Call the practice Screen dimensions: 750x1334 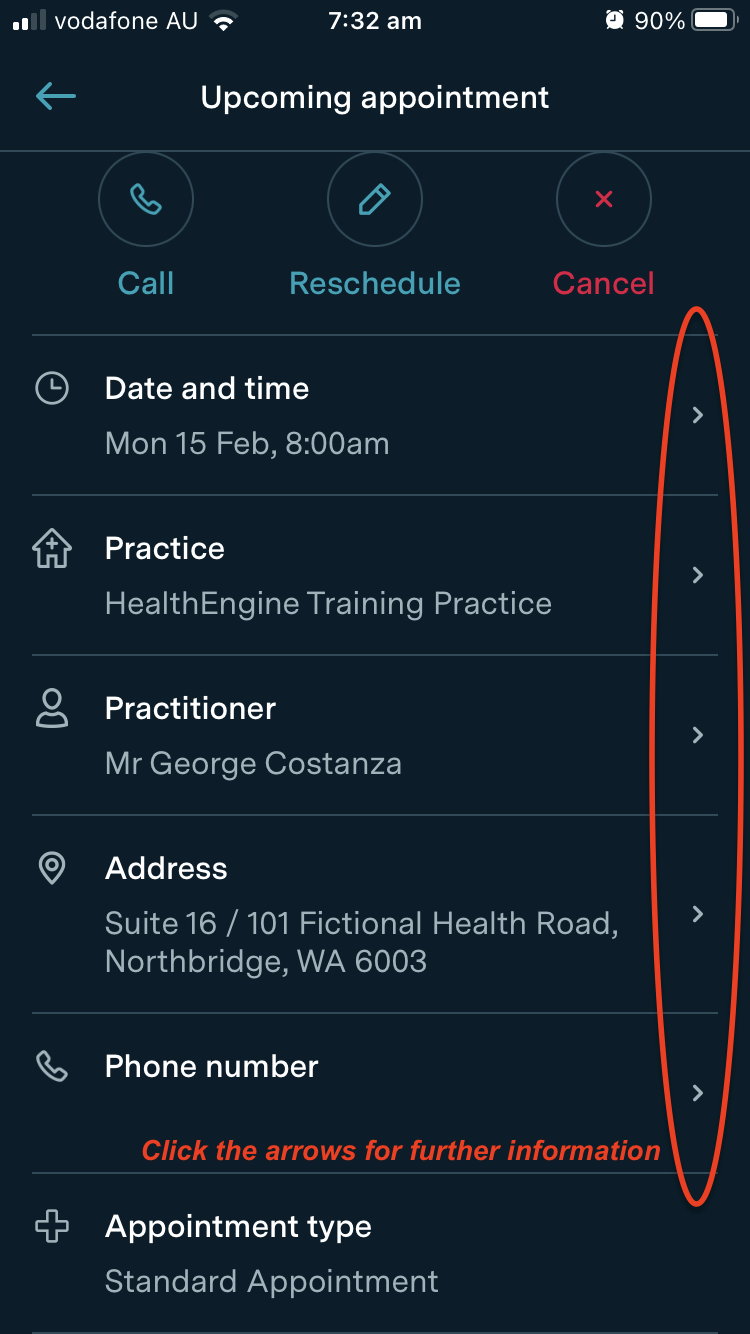tap(146, 201)
